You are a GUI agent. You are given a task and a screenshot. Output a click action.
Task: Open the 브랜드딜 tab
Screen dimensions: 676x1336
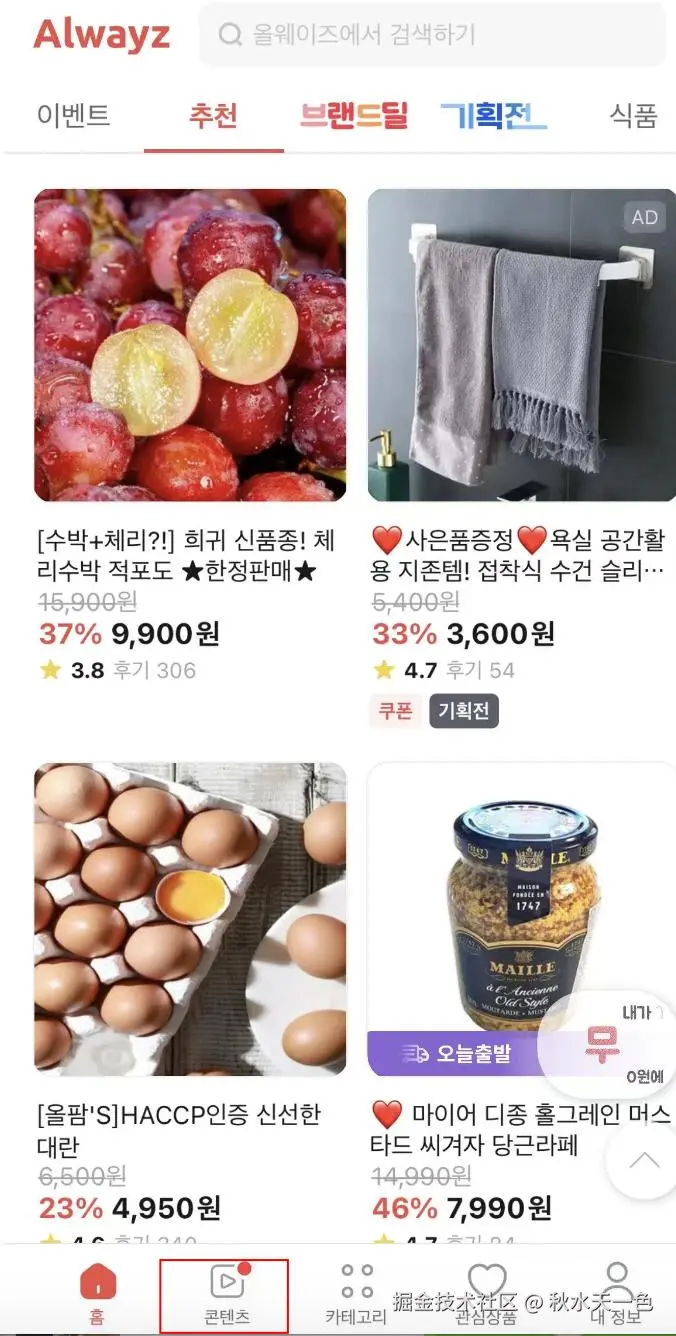coord(354,115)
